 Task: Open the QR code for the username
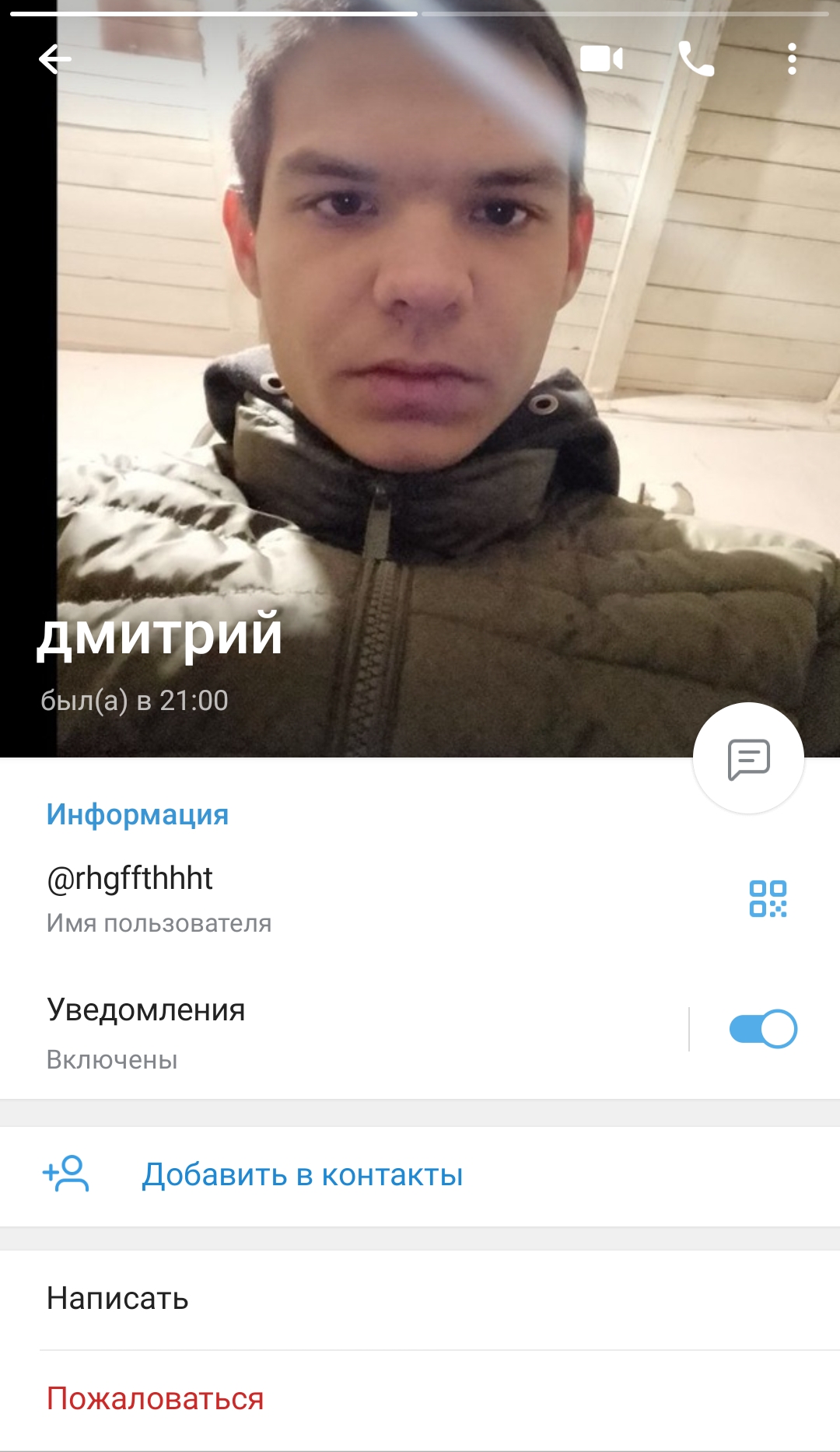tap(768, 899)
